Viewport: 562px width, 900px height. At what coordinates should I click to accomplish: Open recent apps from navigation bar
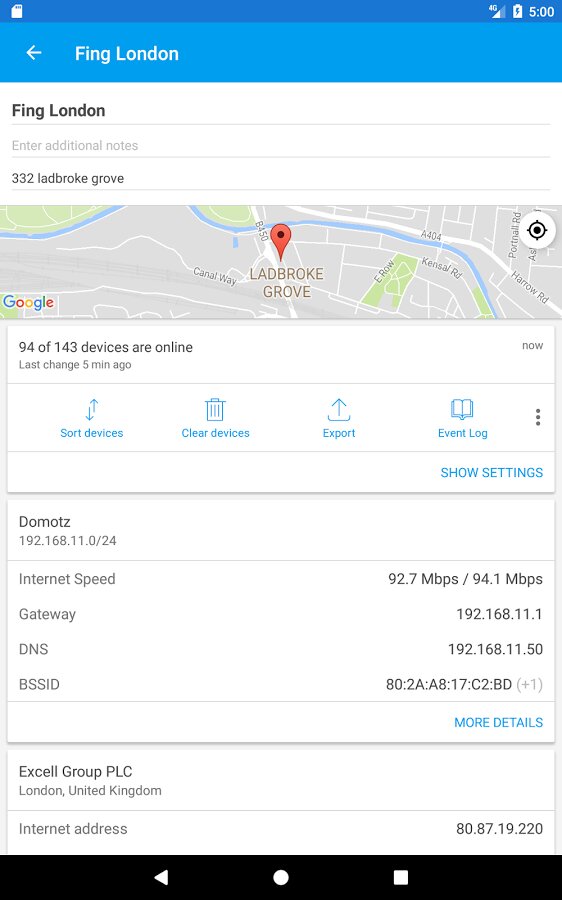tap(401, 877)
